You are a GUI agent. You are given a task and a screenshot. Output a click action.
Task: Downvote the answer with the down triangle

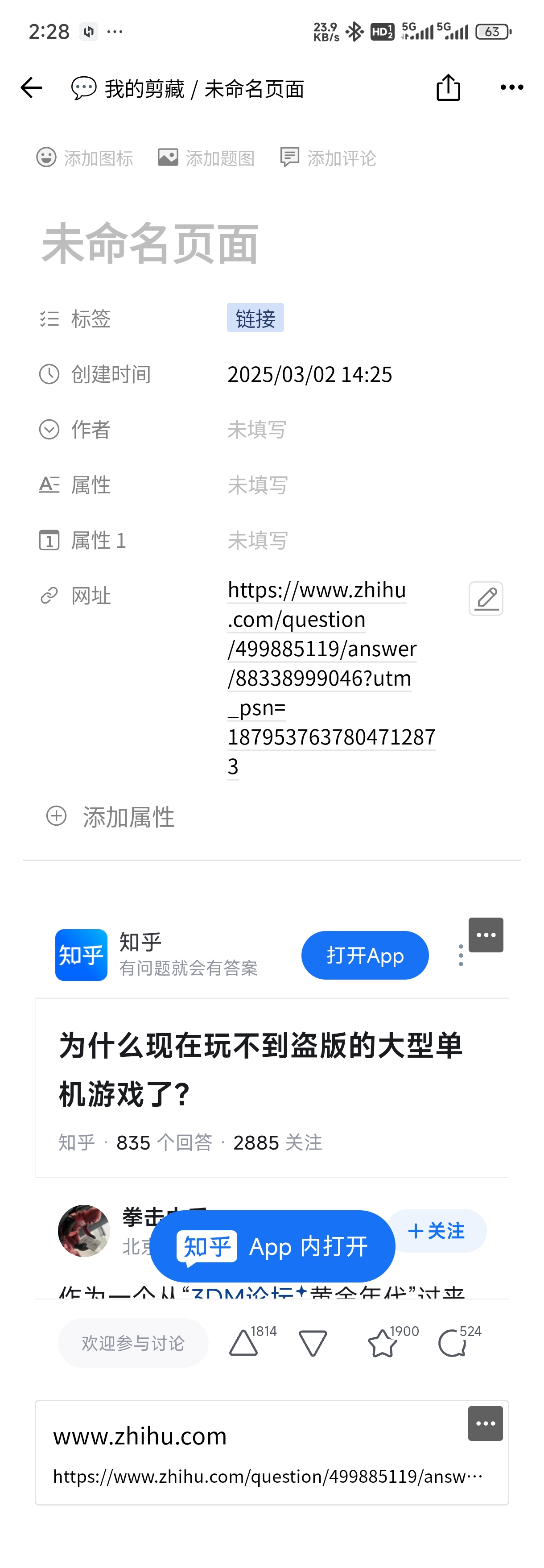(x=313, y=1343)
